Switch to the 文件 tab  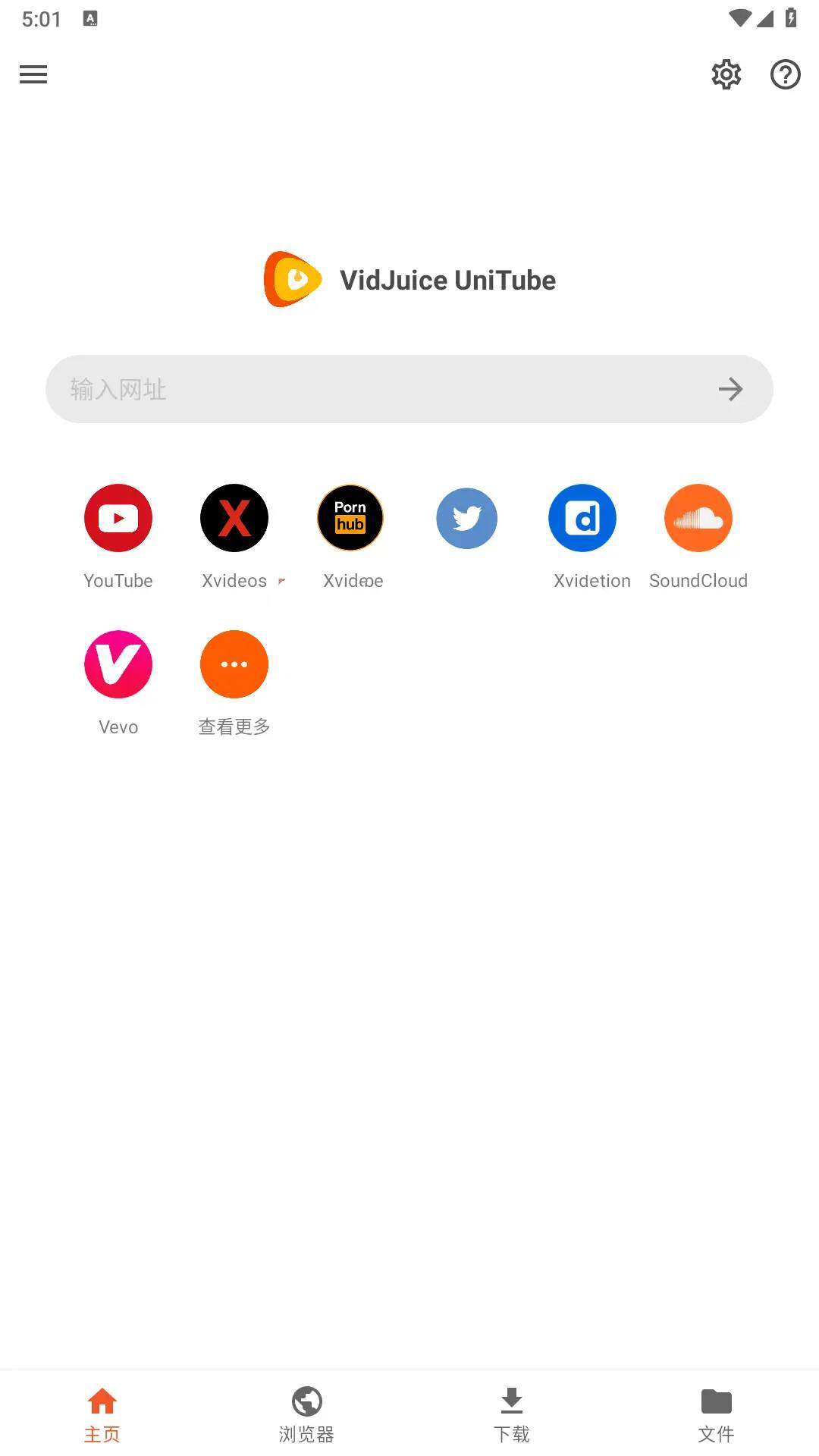tap(716, 1414)
